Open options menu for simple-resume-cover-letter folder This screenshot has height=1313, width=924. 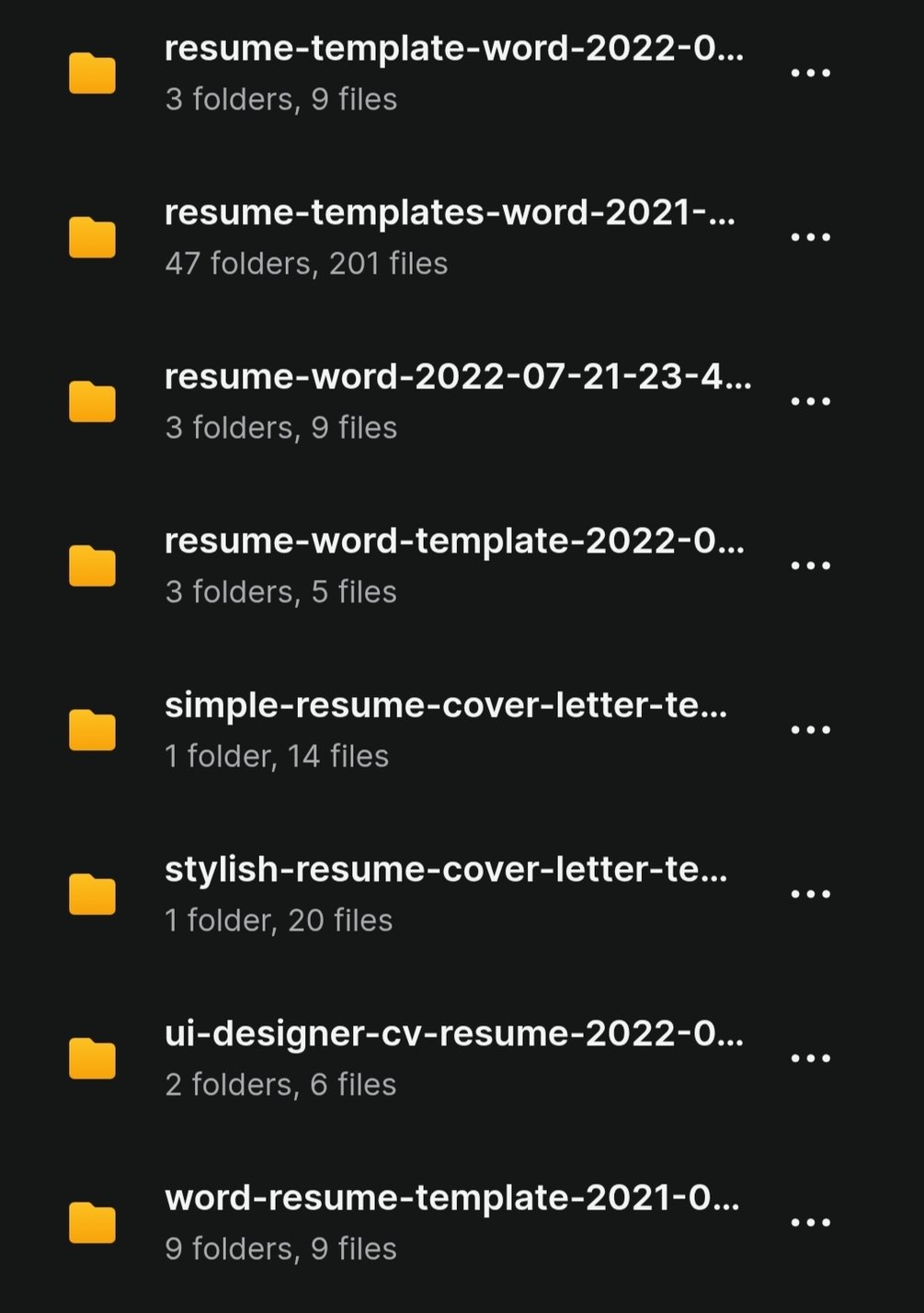810,730
